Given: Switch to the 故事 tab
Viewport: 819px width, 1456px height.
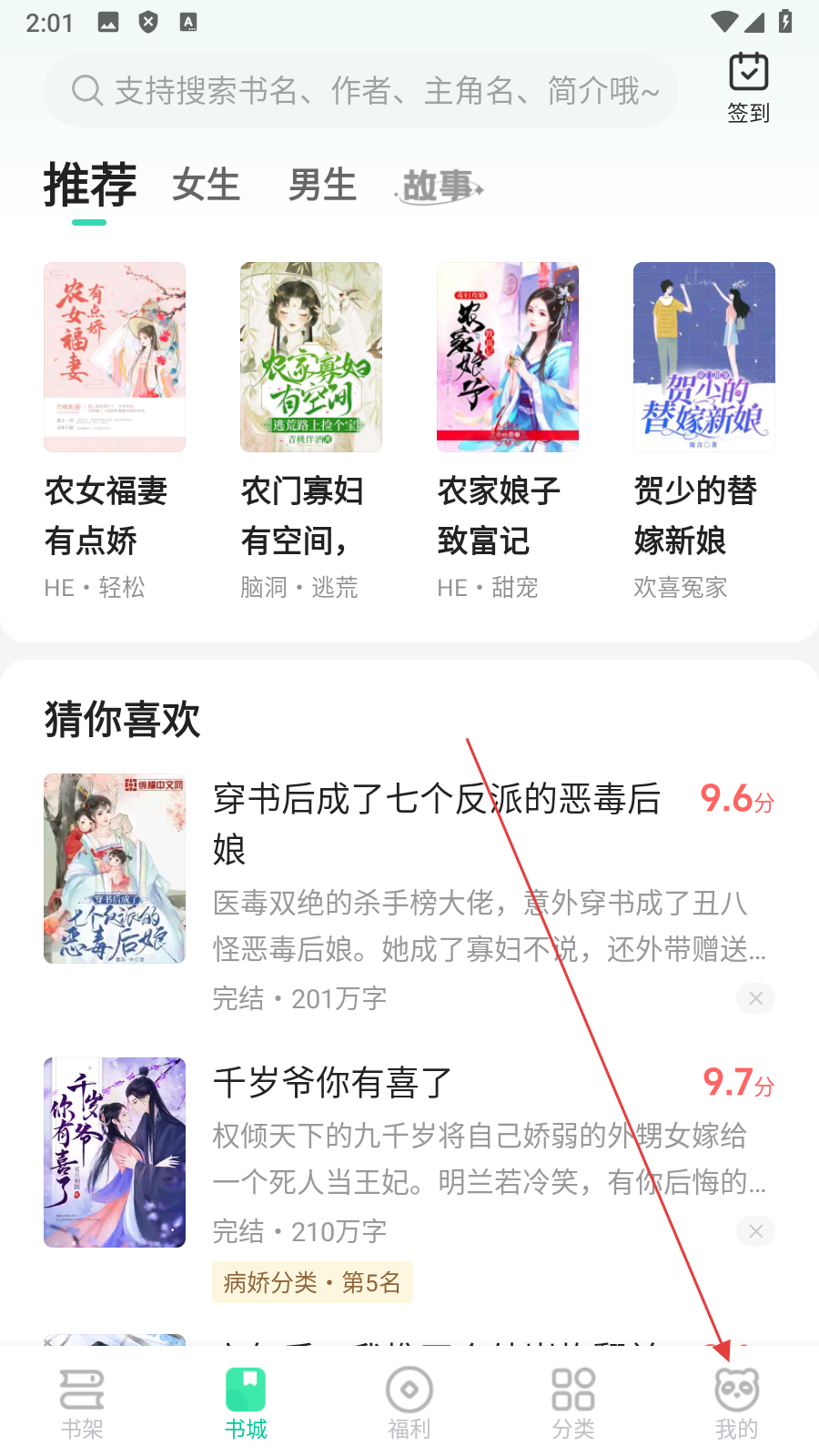Looking at the screenshot, I should coord(439,187).
